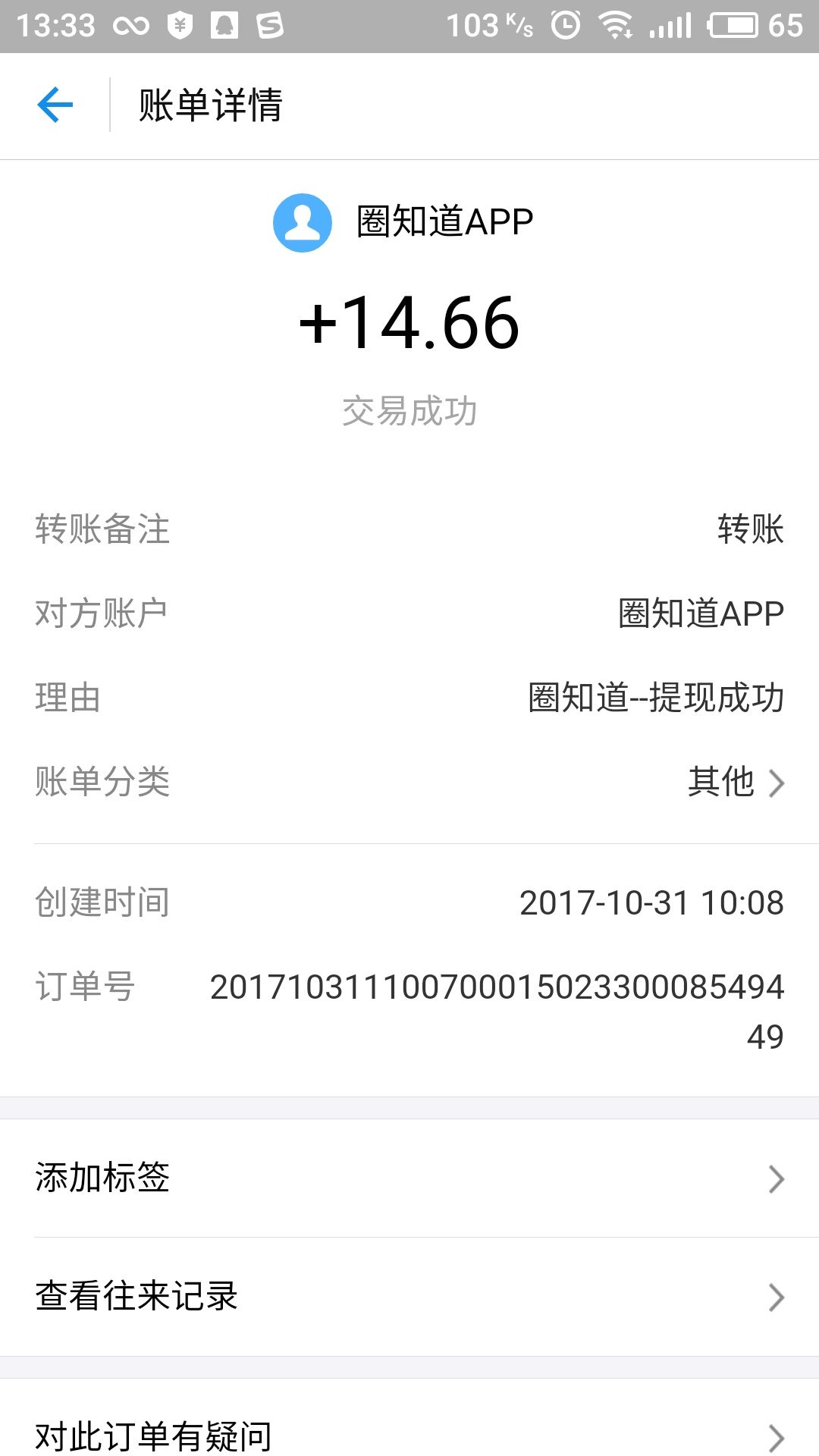Open 对此订单有疑问 help row
This screenshot has width=819, height=1456.
(409, 1435)
